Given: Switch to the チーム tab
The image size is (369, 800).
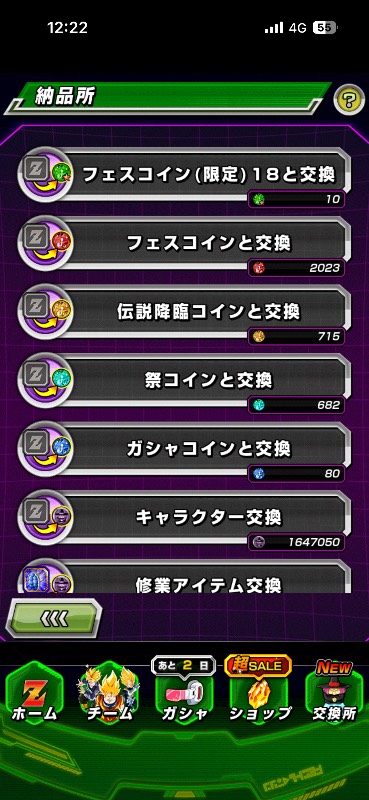Looking at the screenshot, I should [x=109, y=694].
